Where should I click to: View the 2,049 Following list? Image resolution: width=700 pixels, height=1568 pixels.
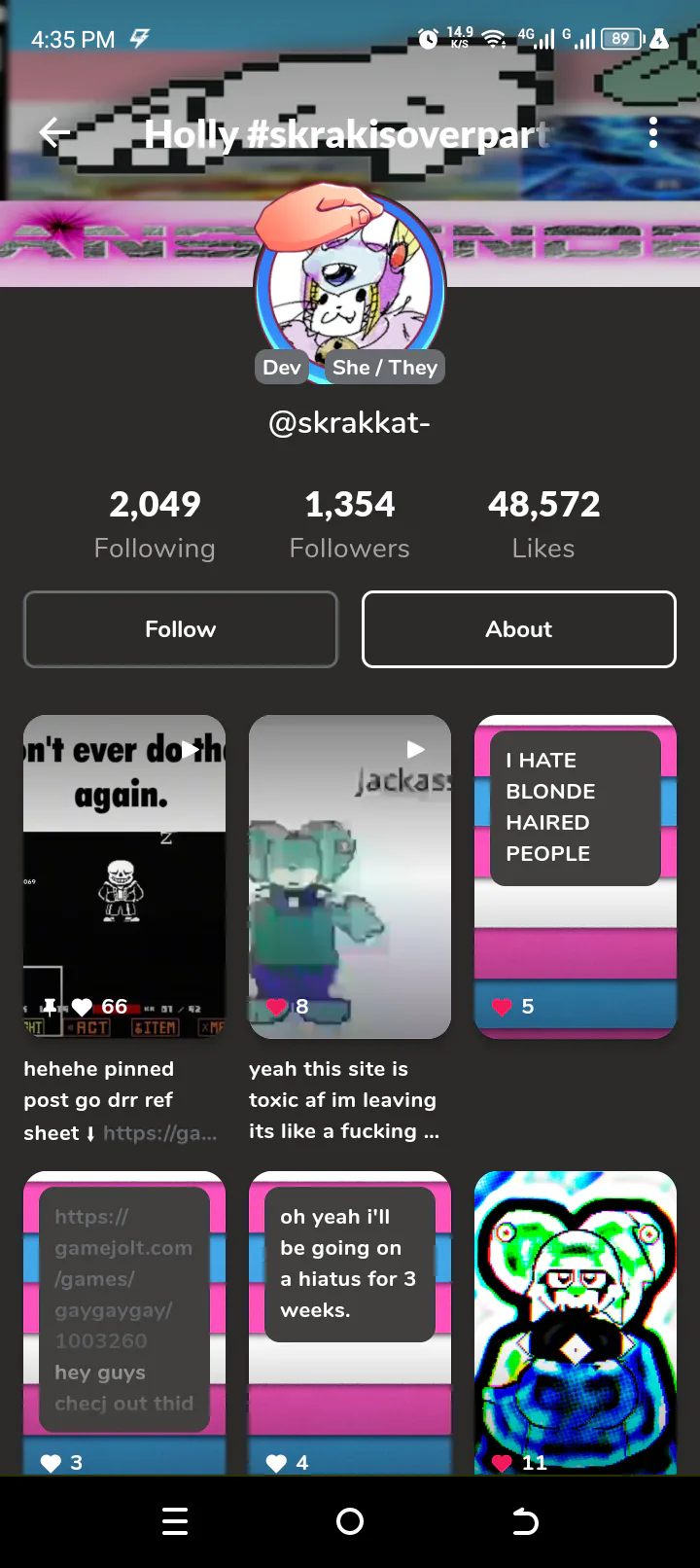[155, 524]
